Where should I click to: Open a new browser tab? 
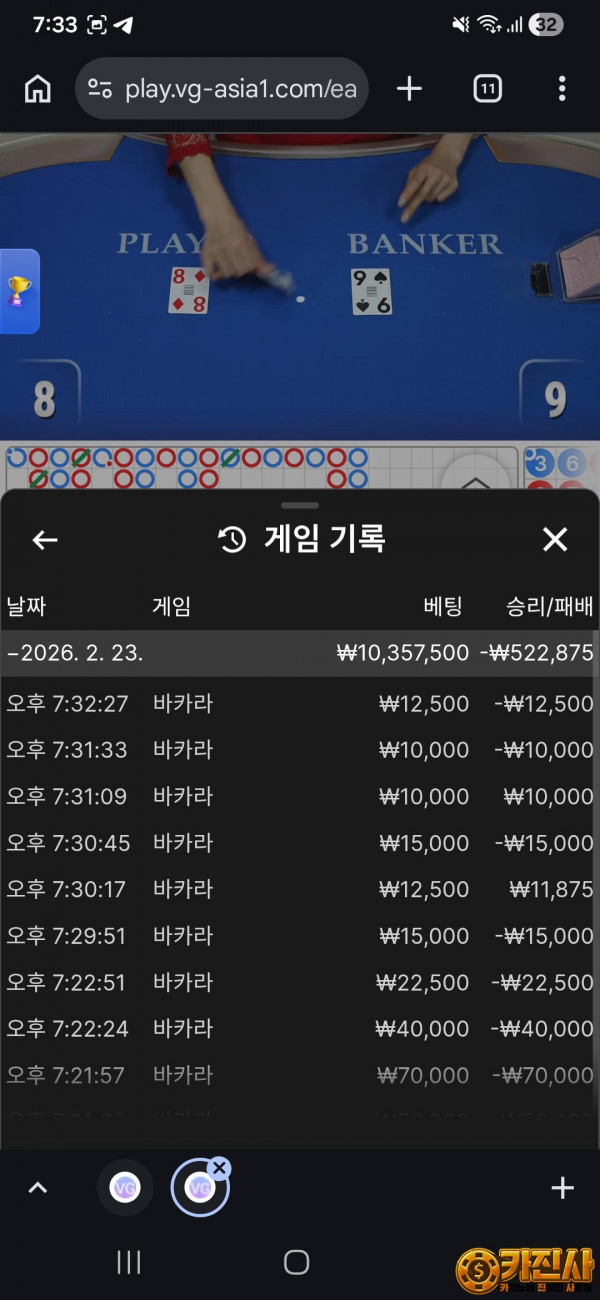pos(409,89)
